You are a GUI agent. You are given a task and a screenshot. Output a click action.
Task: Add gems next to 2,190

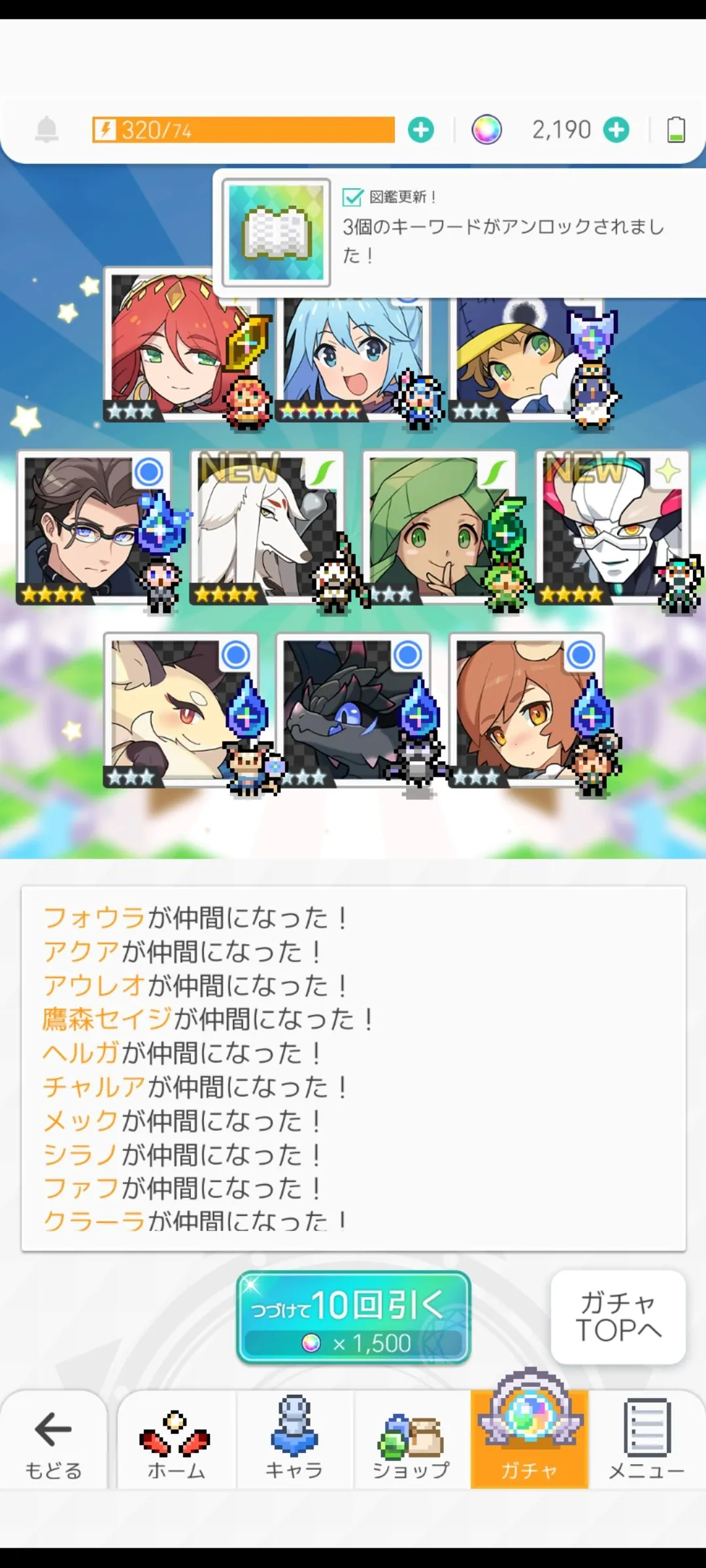pos(616,129)
